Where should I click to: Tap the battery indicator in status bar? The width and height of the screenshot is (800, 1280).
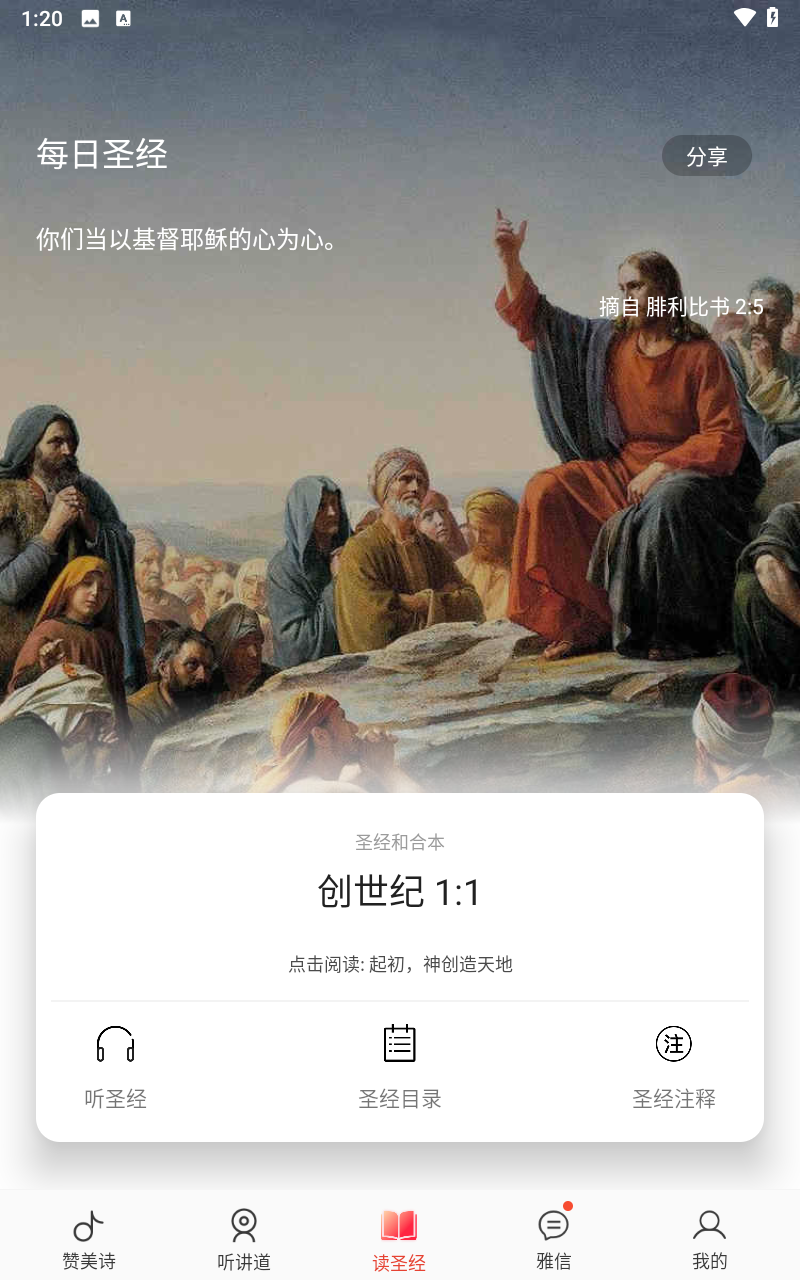(771, 16)
